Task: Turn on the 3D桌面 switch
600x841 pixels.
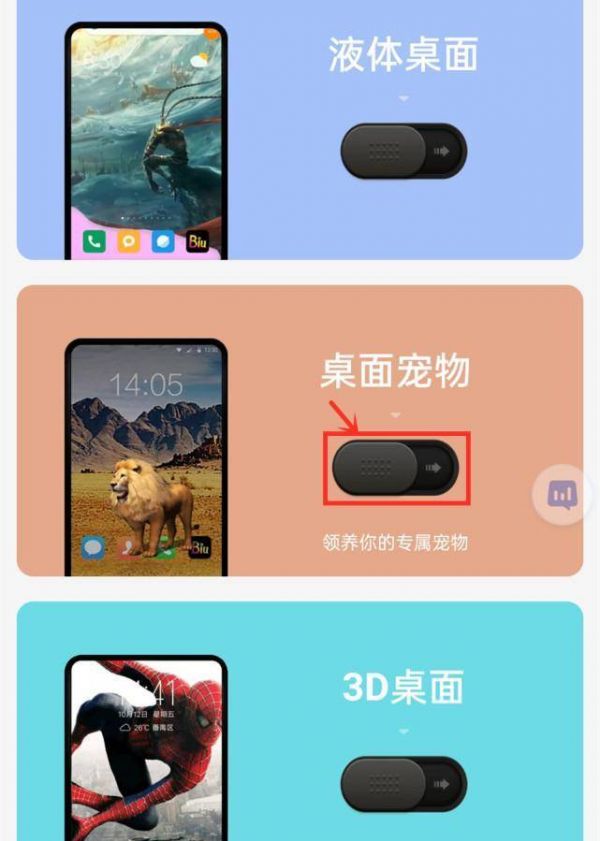Action: pyautogui.click(x=403, y=783)
